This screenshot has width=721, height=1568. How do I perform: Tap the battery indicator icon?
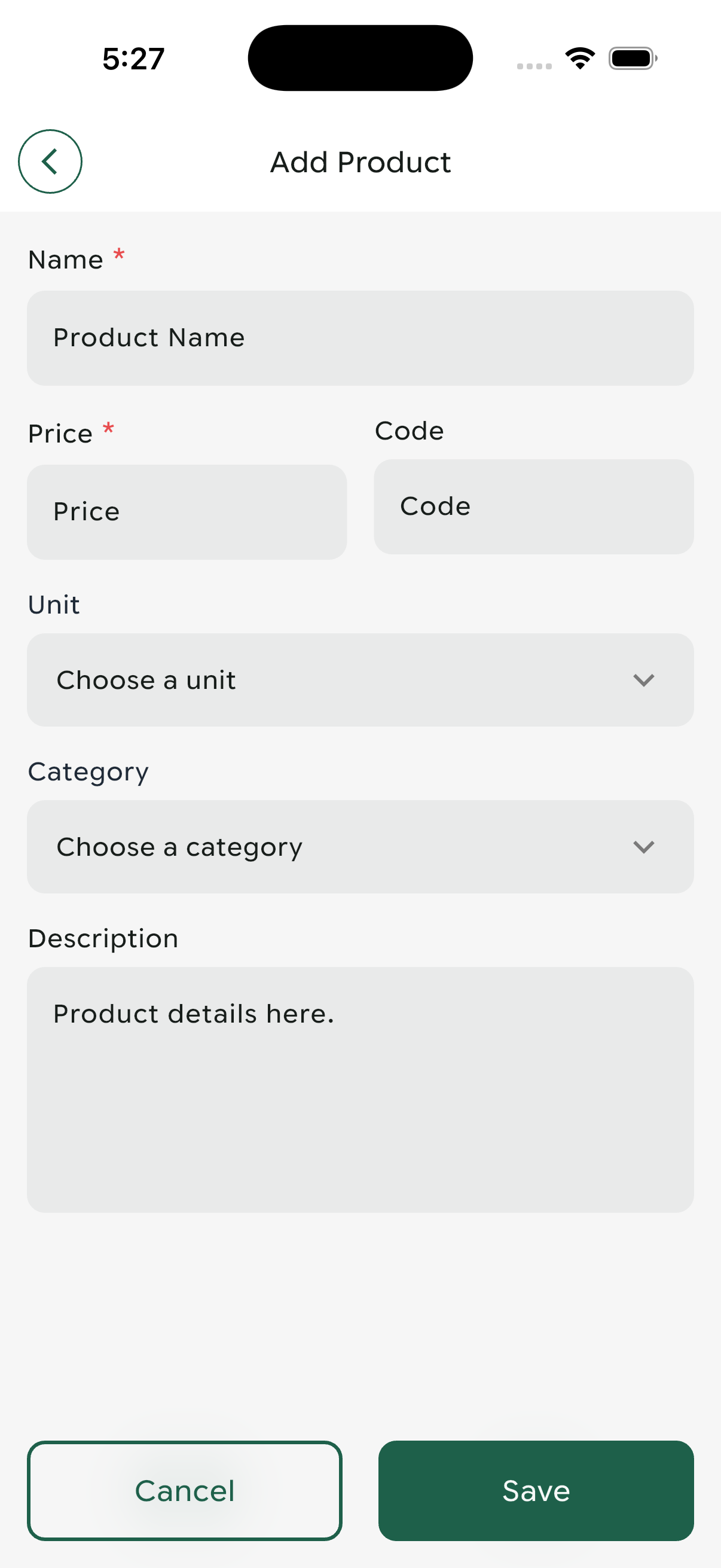[x=631, y=57]
